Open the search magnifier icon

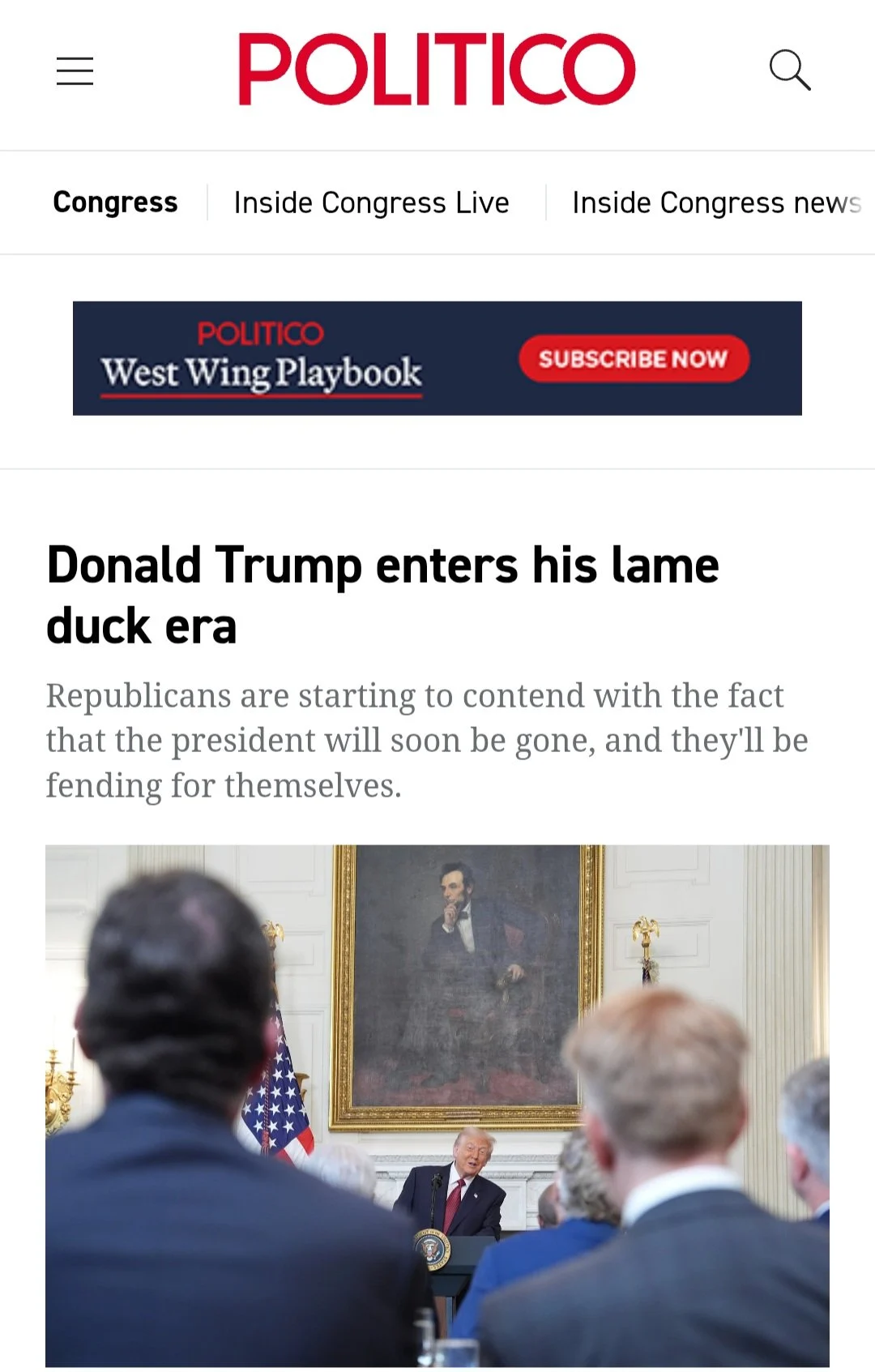pyautogui.click(x=789, y=70)
